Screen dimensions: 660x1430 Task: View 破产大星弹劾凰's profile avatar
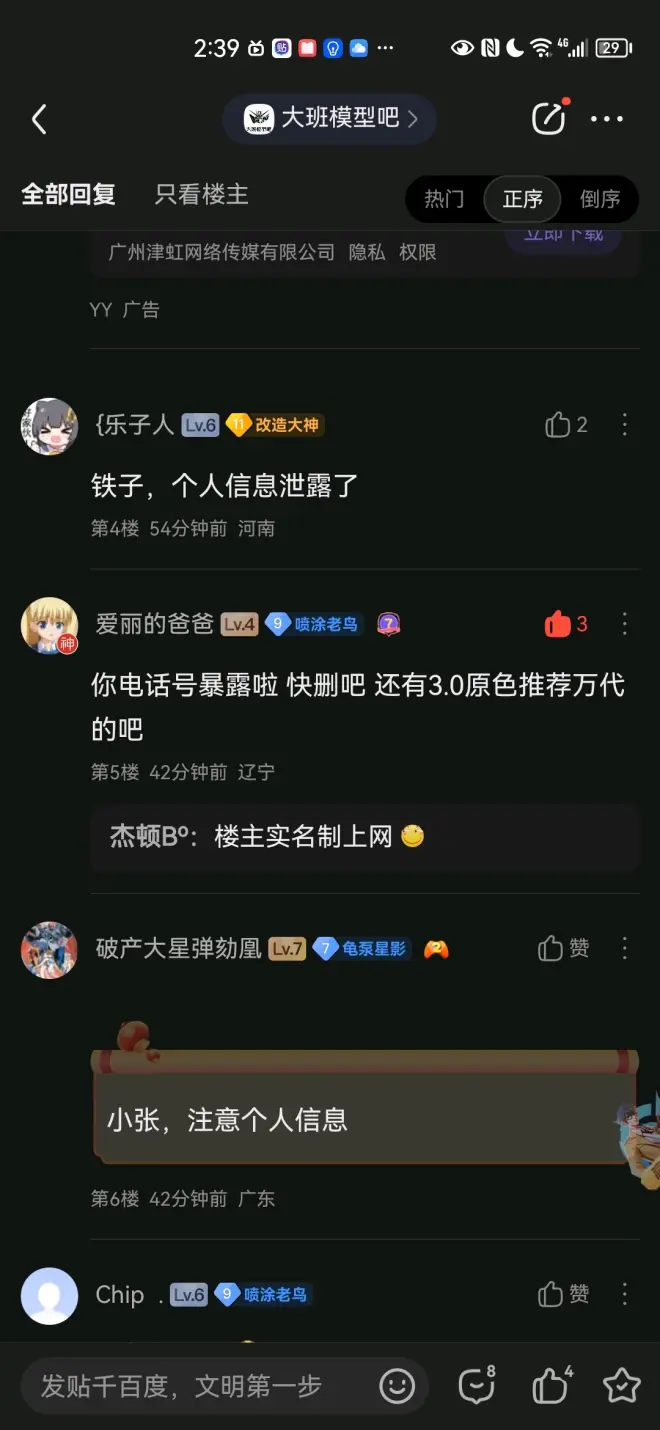pos(49,949)
